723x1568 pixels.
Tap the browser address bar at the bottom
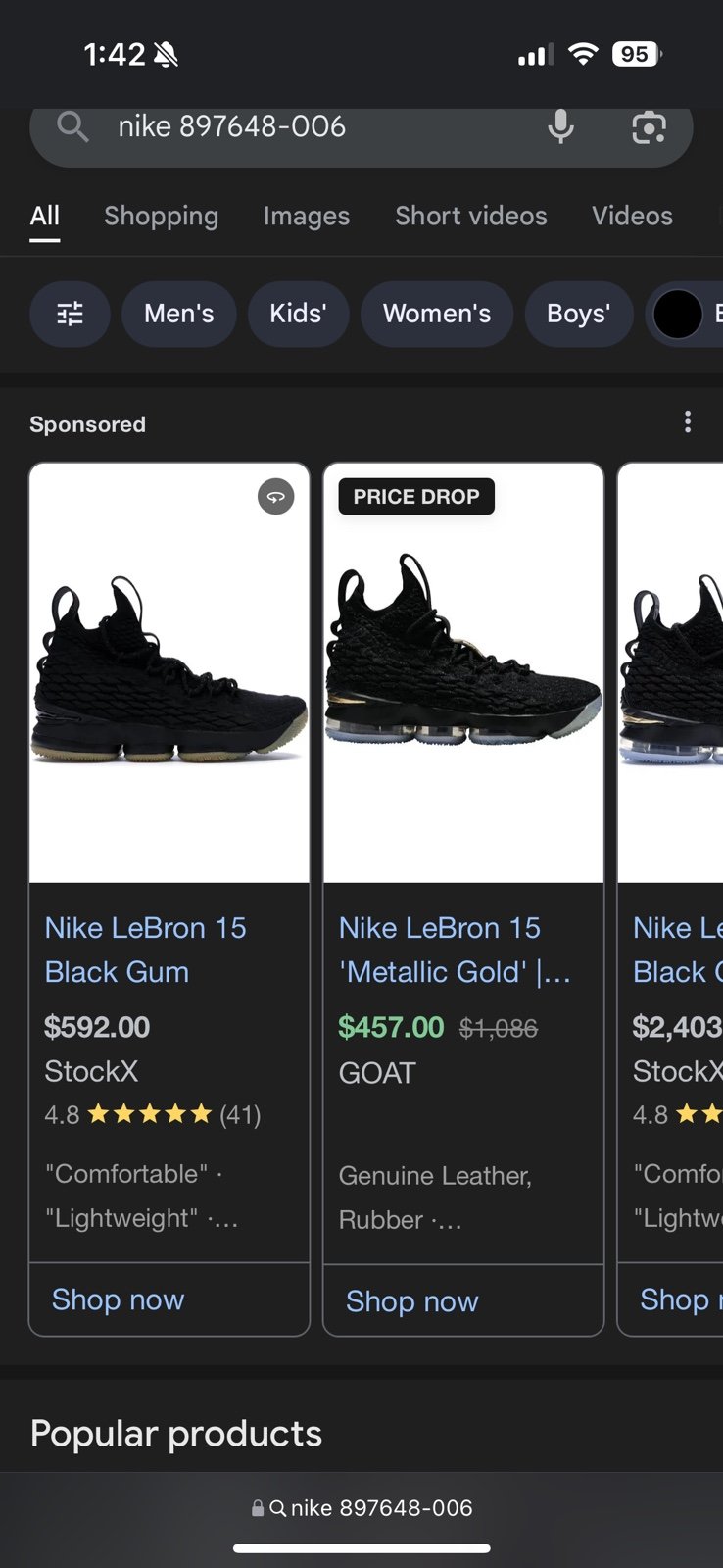click(361, 1507)
